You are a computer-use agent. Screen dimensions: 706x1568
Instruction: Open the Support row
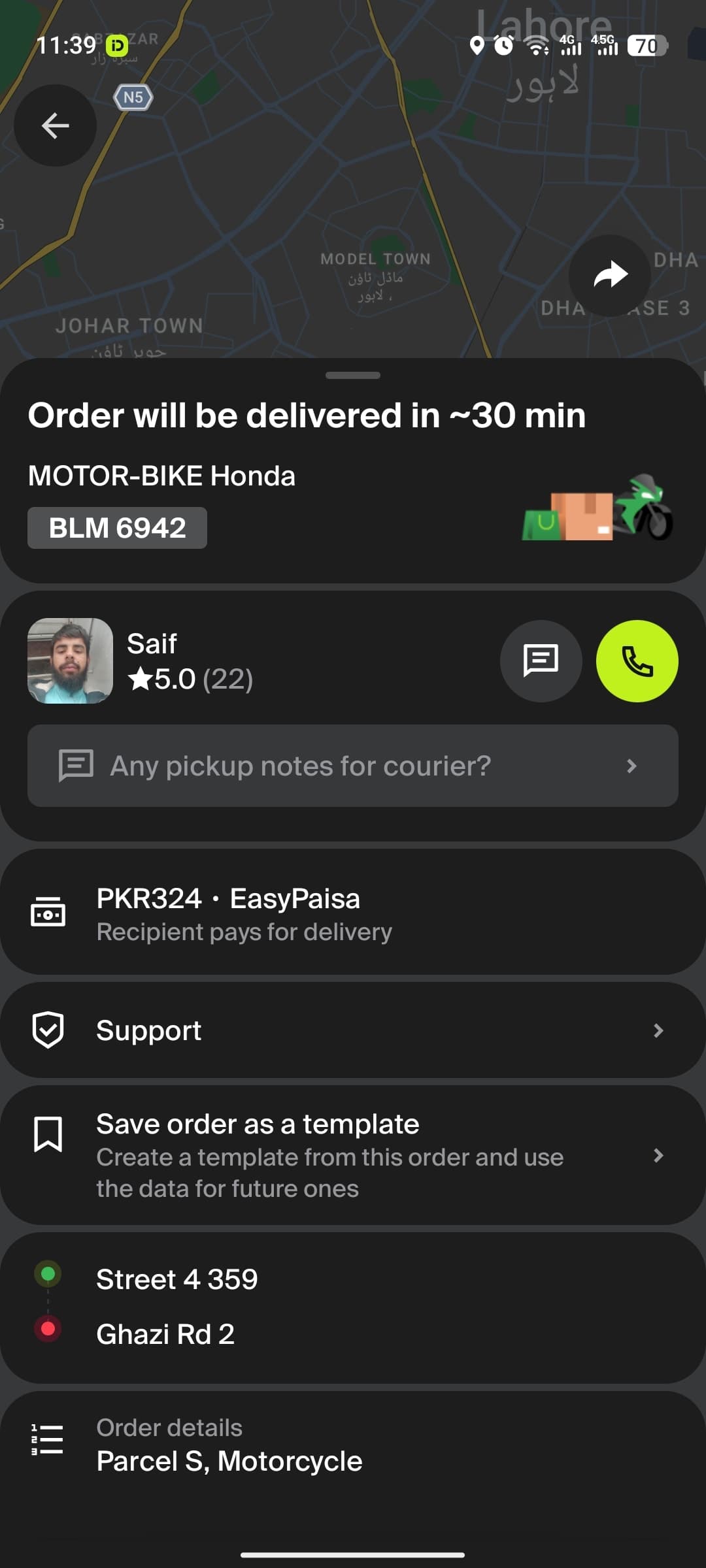click(x=353, y=1030)
